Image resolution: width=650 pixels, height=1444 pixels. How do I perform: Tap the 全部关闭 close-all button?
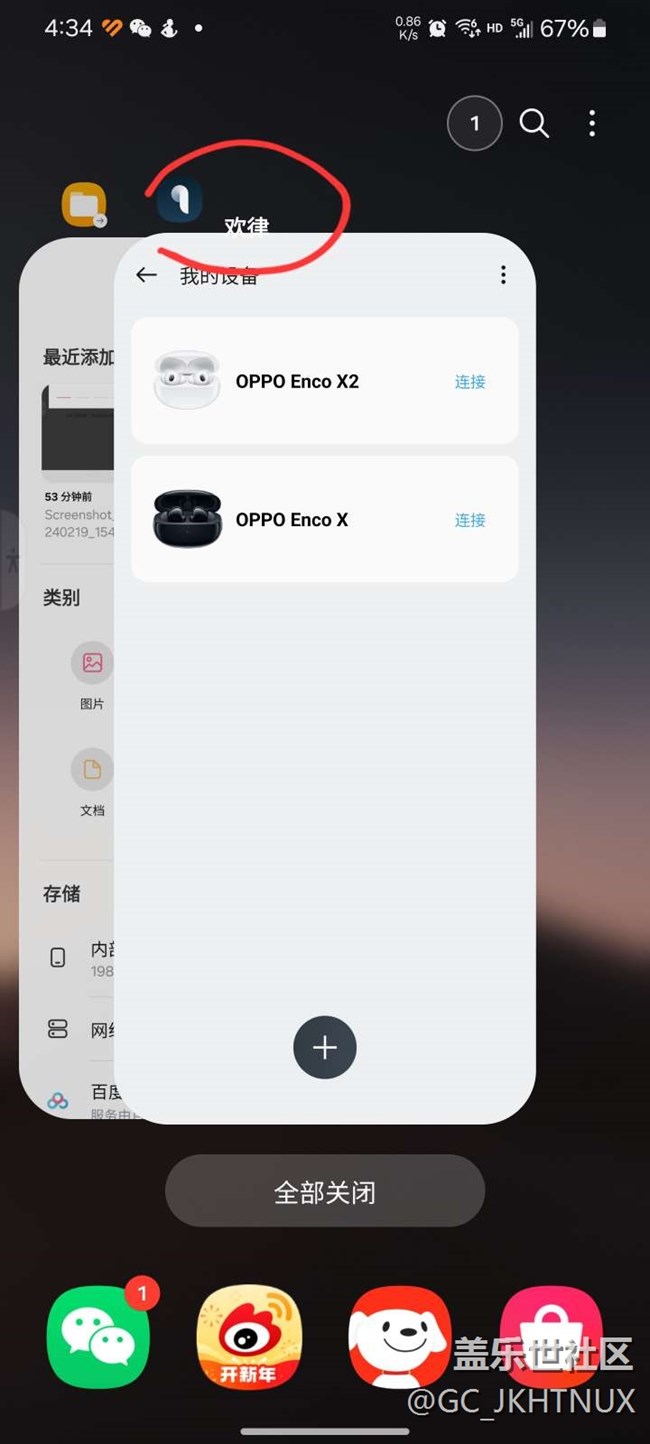coord(325,1191)
